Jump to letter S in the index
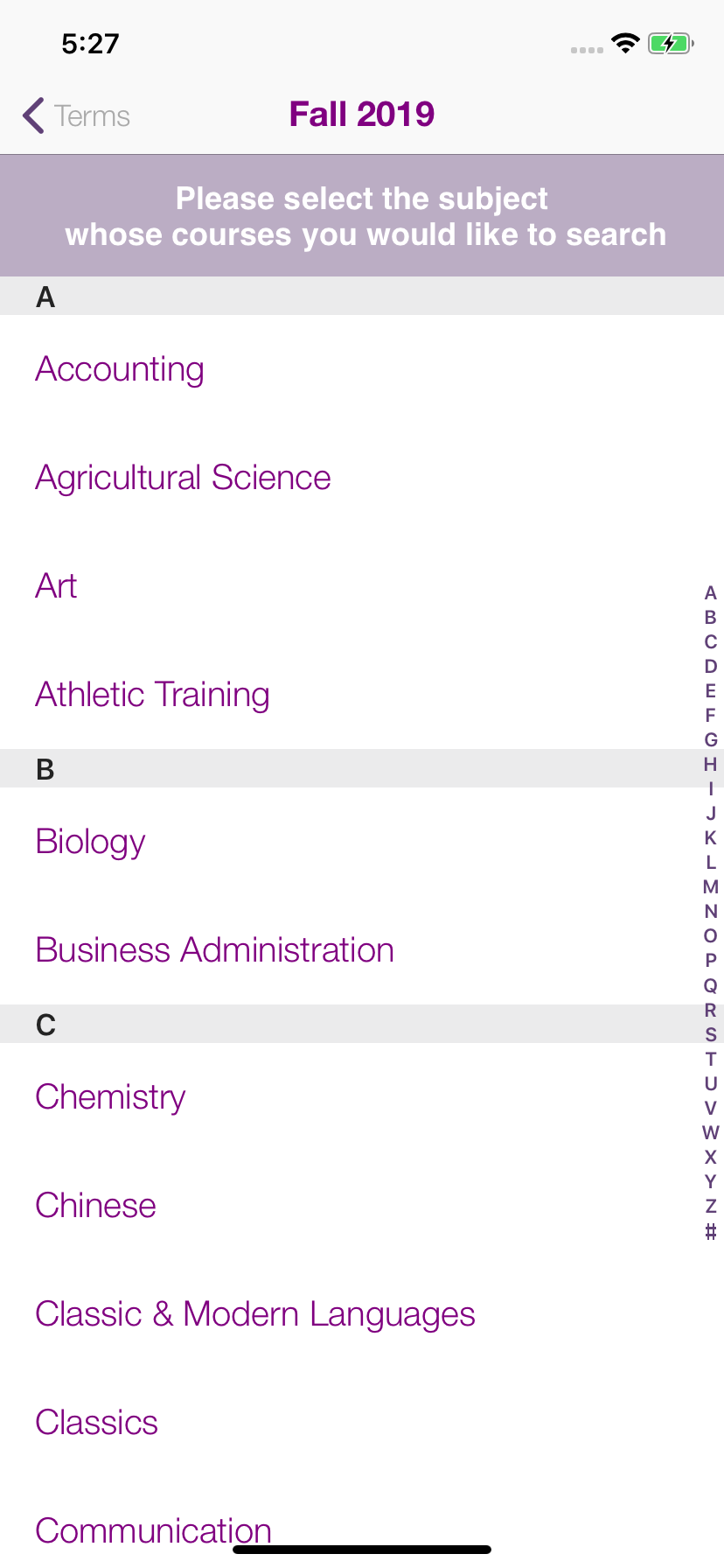 point(710,1034)
